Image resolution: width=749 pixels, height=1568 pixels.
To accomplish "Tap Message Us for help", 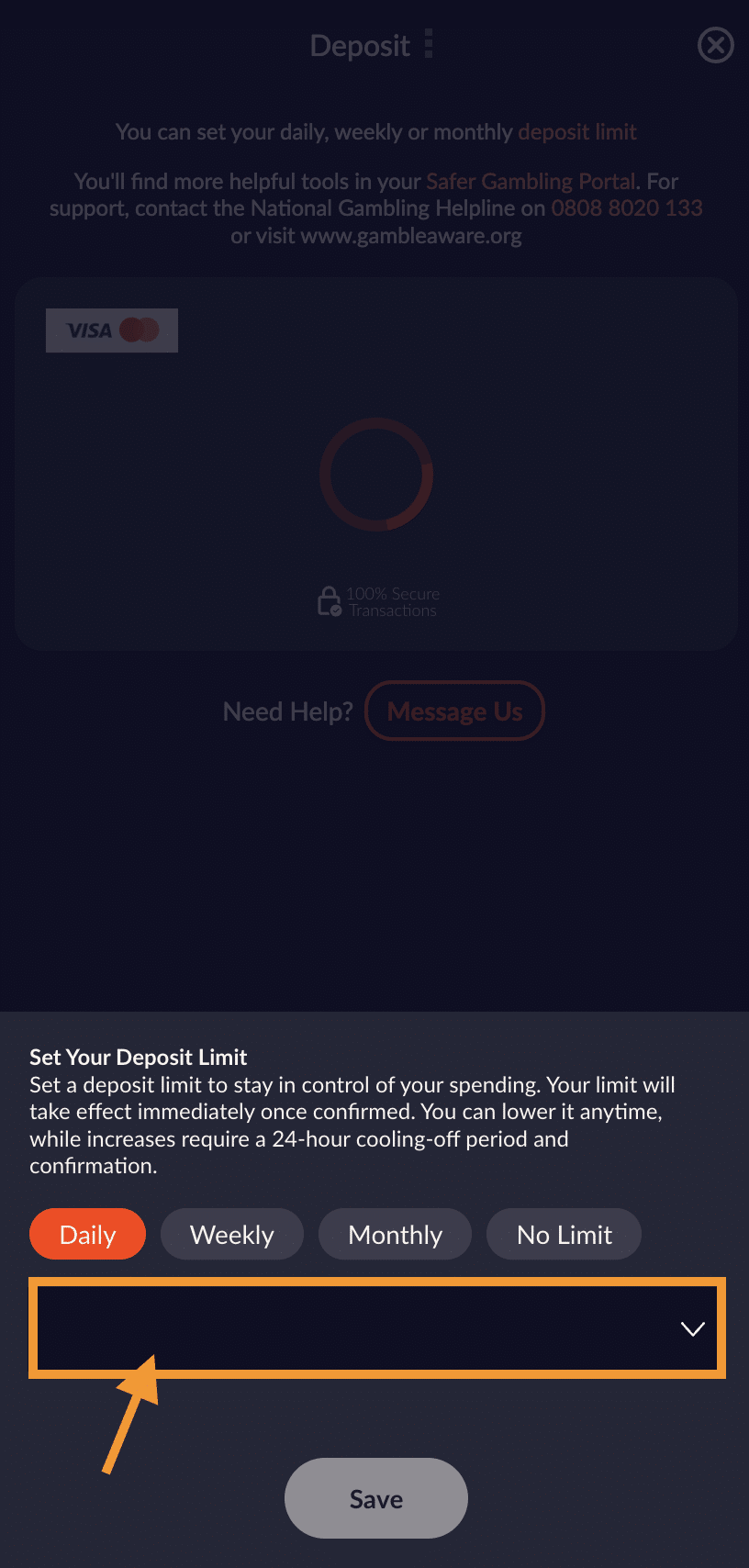I will point(454,711).
